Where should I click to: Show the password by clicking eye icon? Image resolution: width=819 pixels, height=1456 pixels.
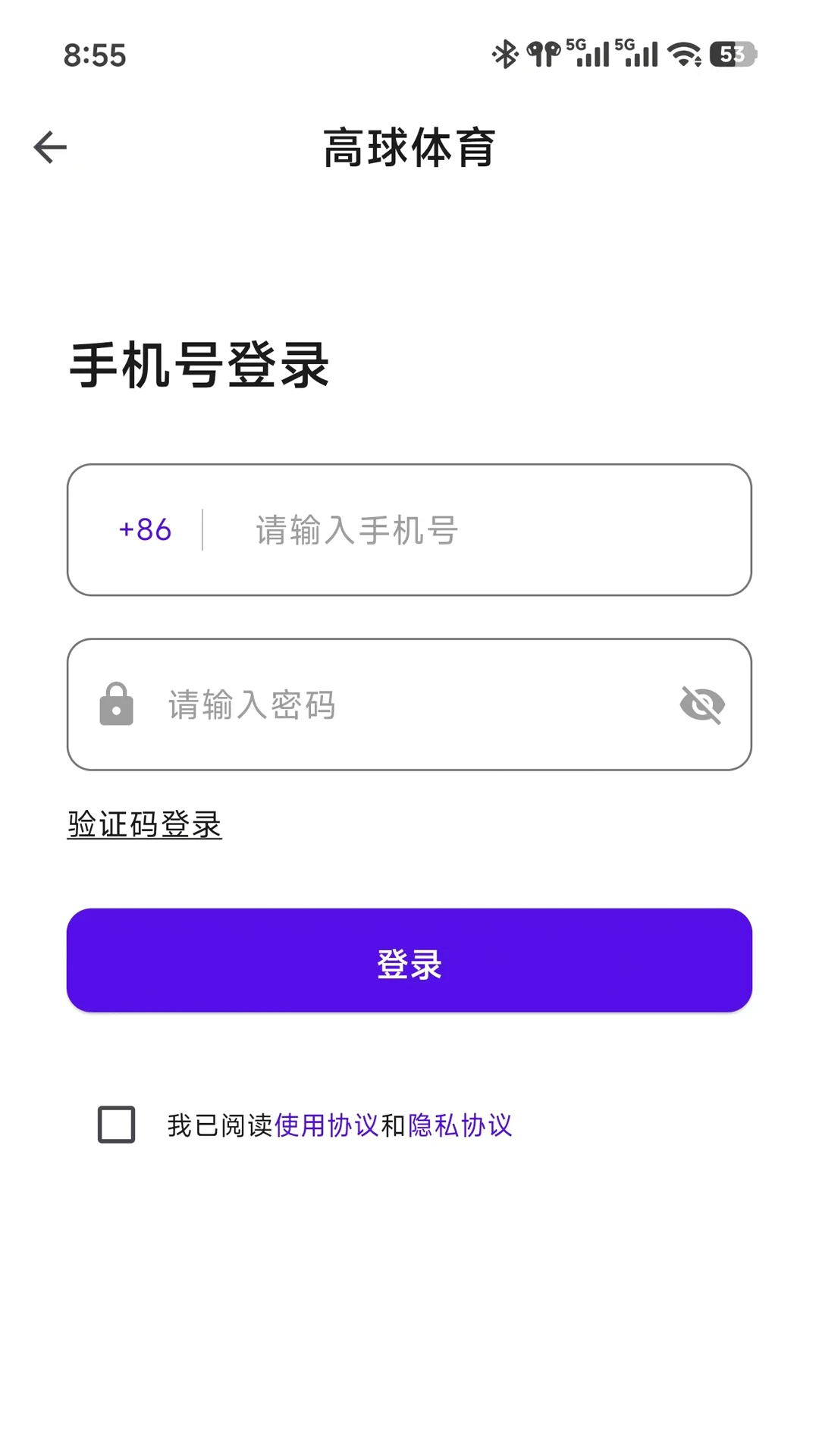pyautogui.click(x=701, y=704)
